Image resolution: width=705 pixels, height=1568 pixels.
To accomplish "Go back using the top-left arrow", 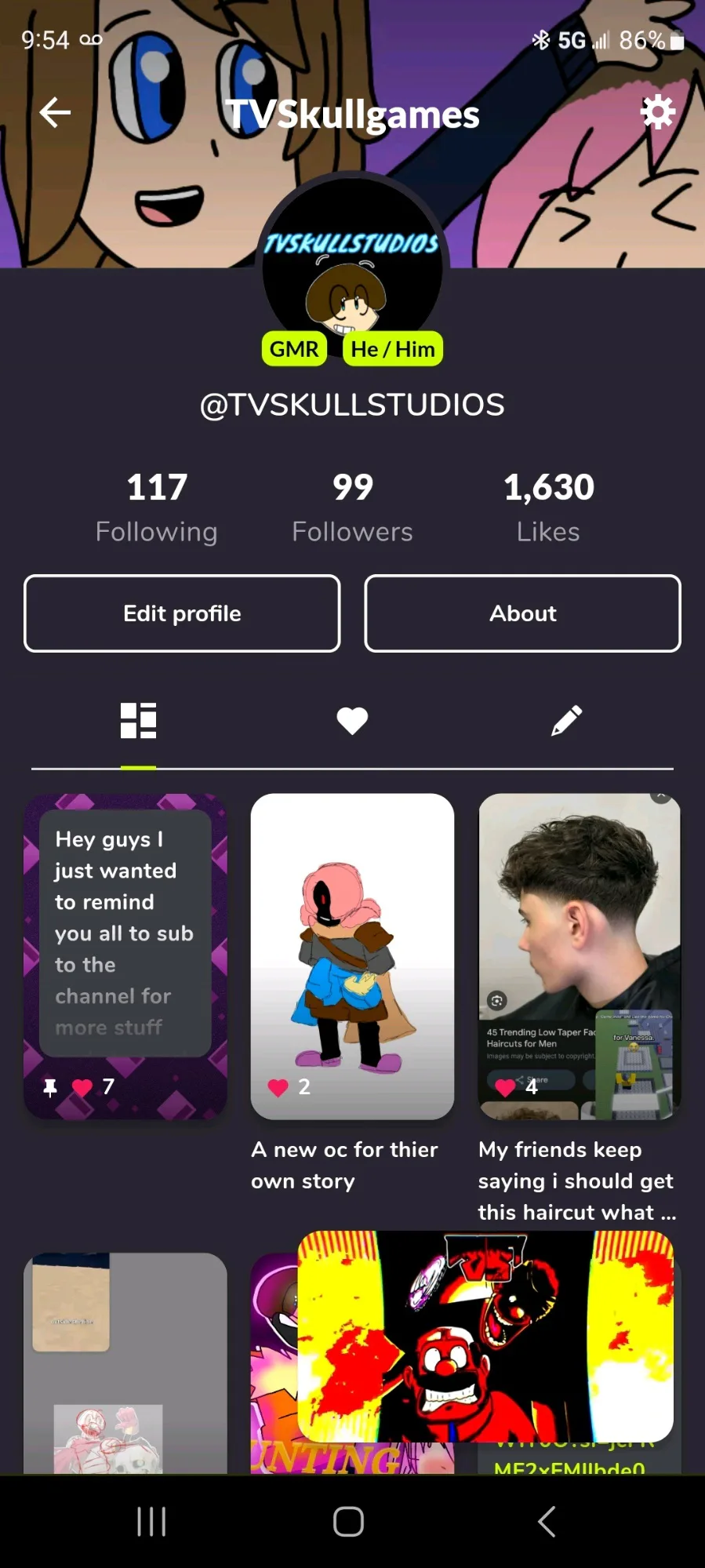I will [55, 112].
